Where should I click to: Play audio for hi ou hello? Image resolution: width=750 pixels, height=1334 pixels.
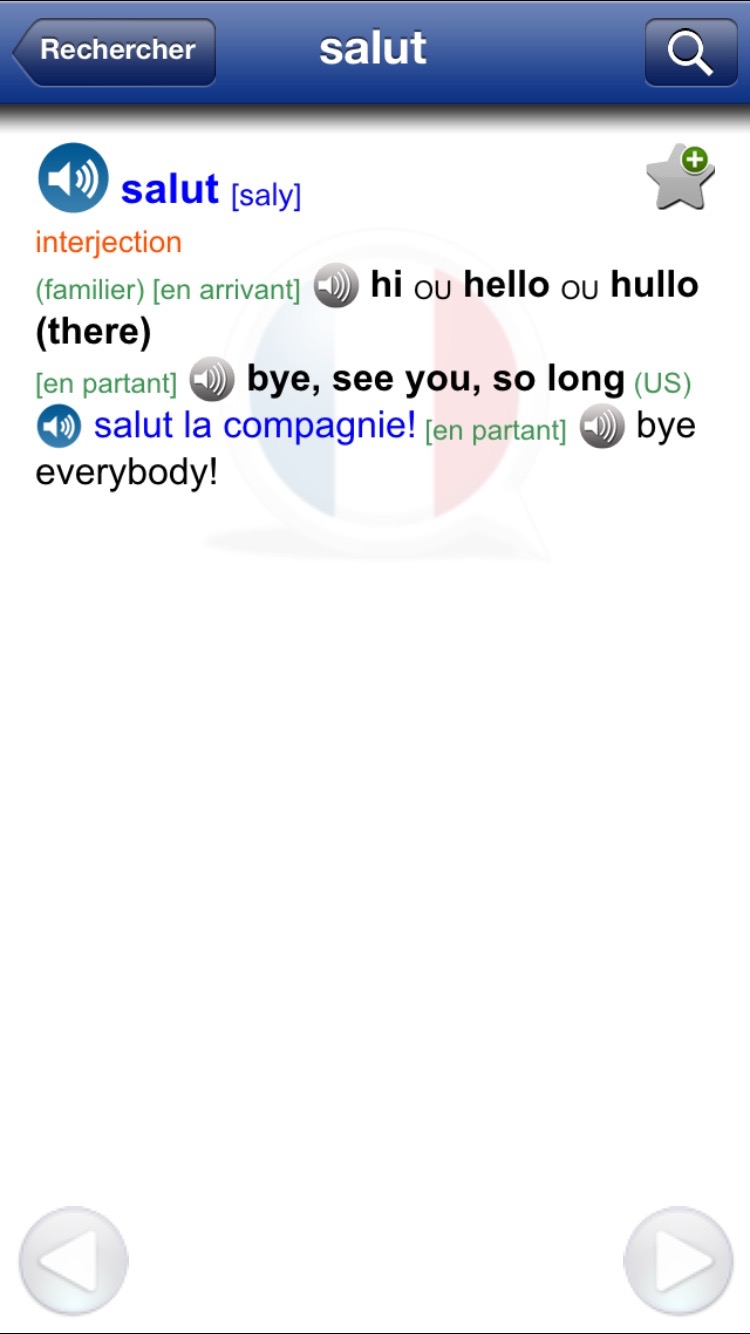(335, 287)
